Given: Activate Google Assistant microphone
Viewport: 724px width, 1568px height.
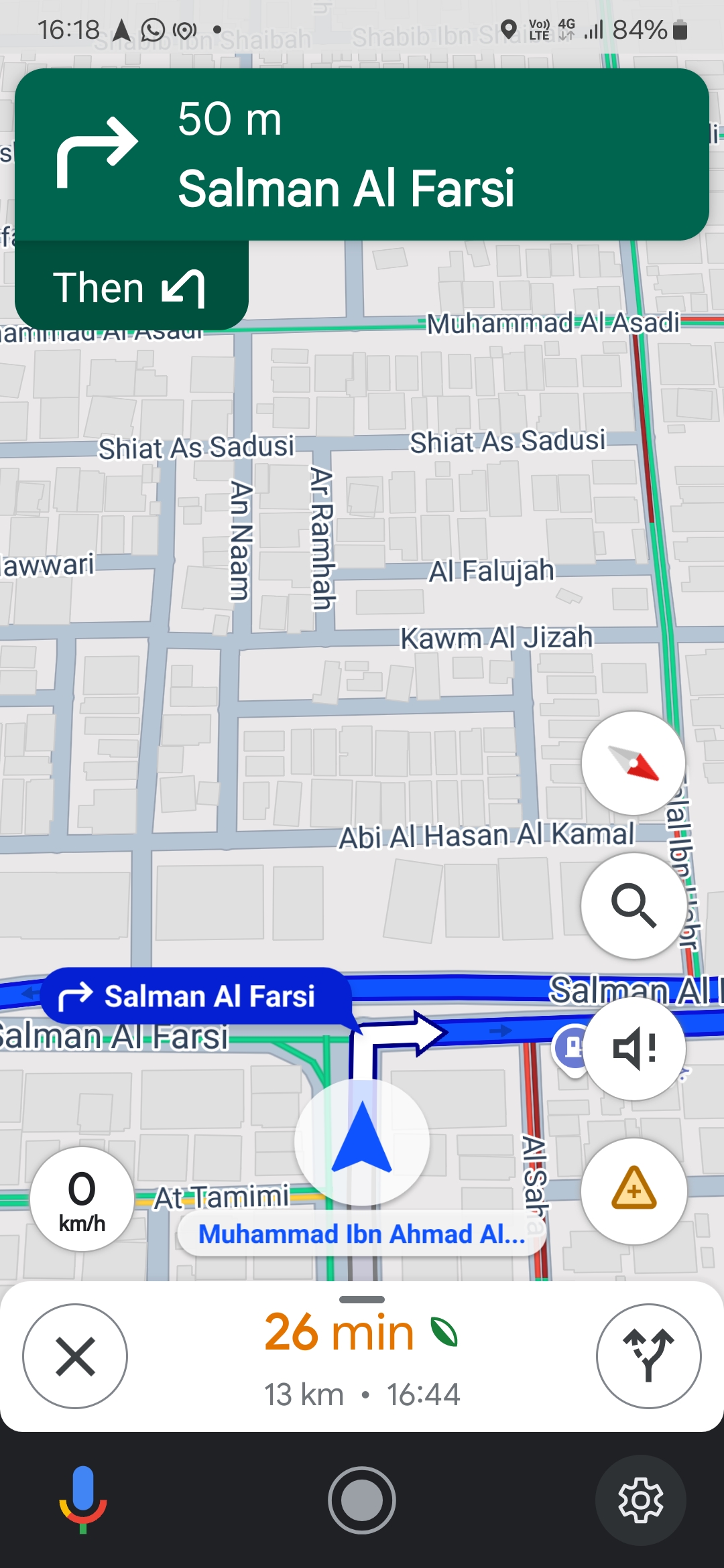Looking at the screenshot, I should (x=83, y=1500).
